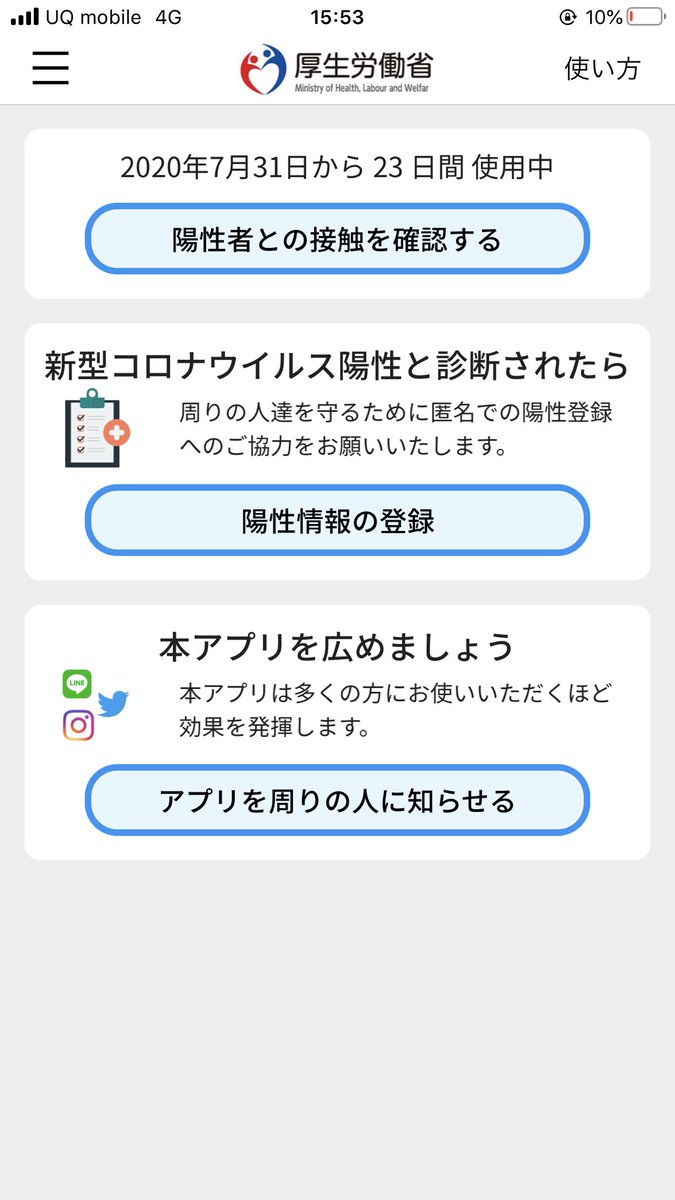
Task: Open the hamburger drawer menu
Action: pyautogui.click(x=50, y=68)
